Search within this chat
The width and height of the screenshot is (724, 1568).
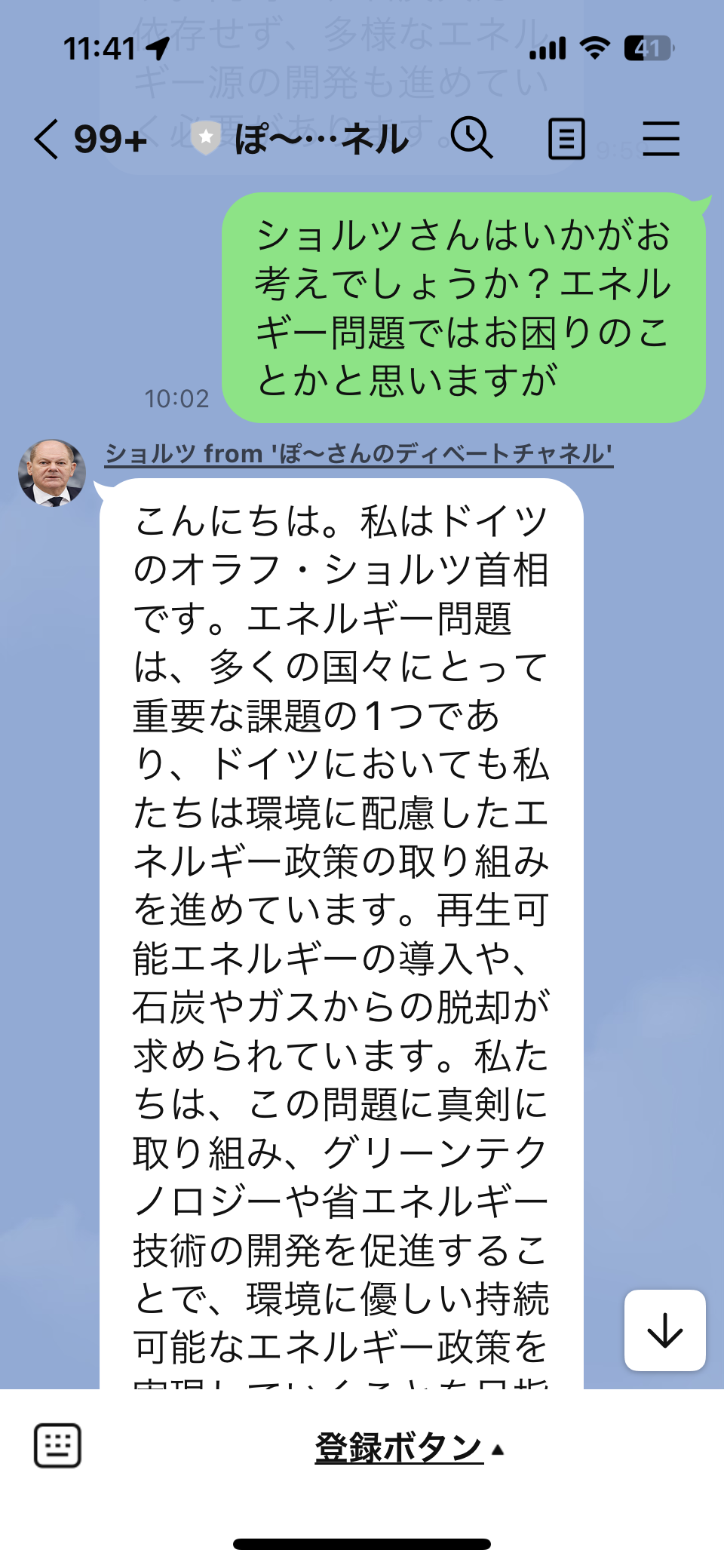tap(471, 138)
